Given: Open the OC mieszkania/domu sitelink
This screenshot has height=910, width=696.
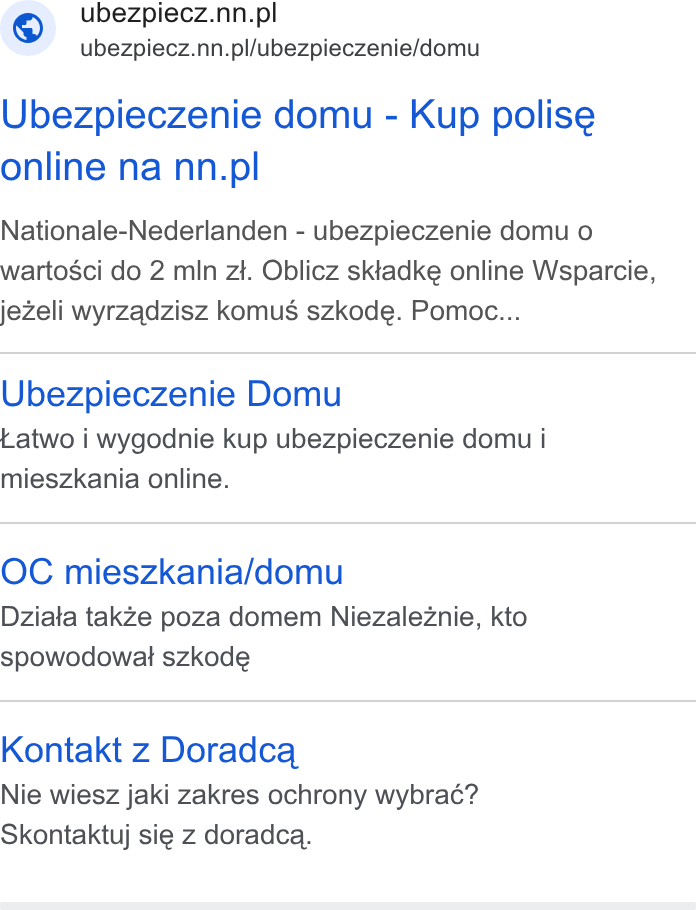Looking at the screenshot, I should pyautogui.click(x=172, y=572).
